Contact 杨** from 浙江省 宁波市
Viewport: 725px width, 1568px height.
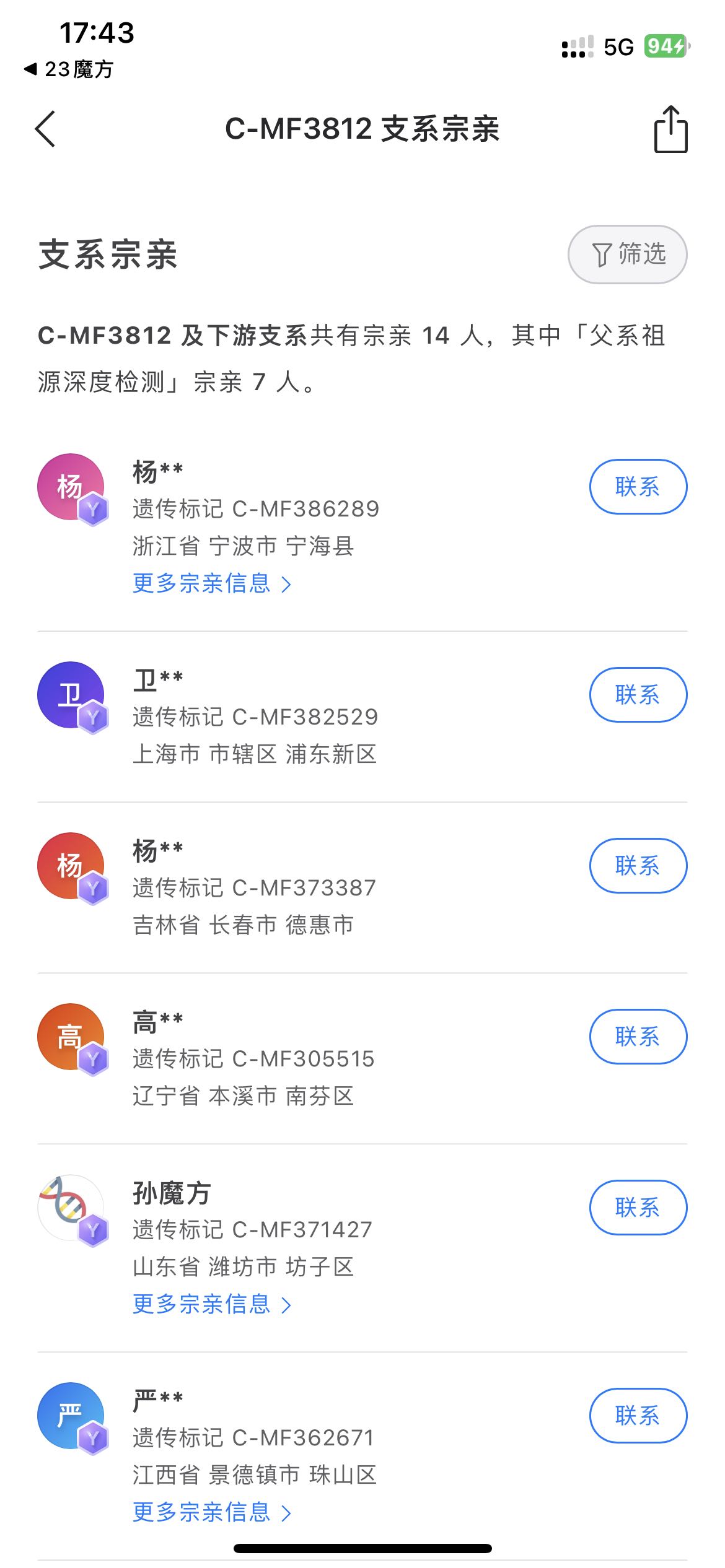[638, 487]
